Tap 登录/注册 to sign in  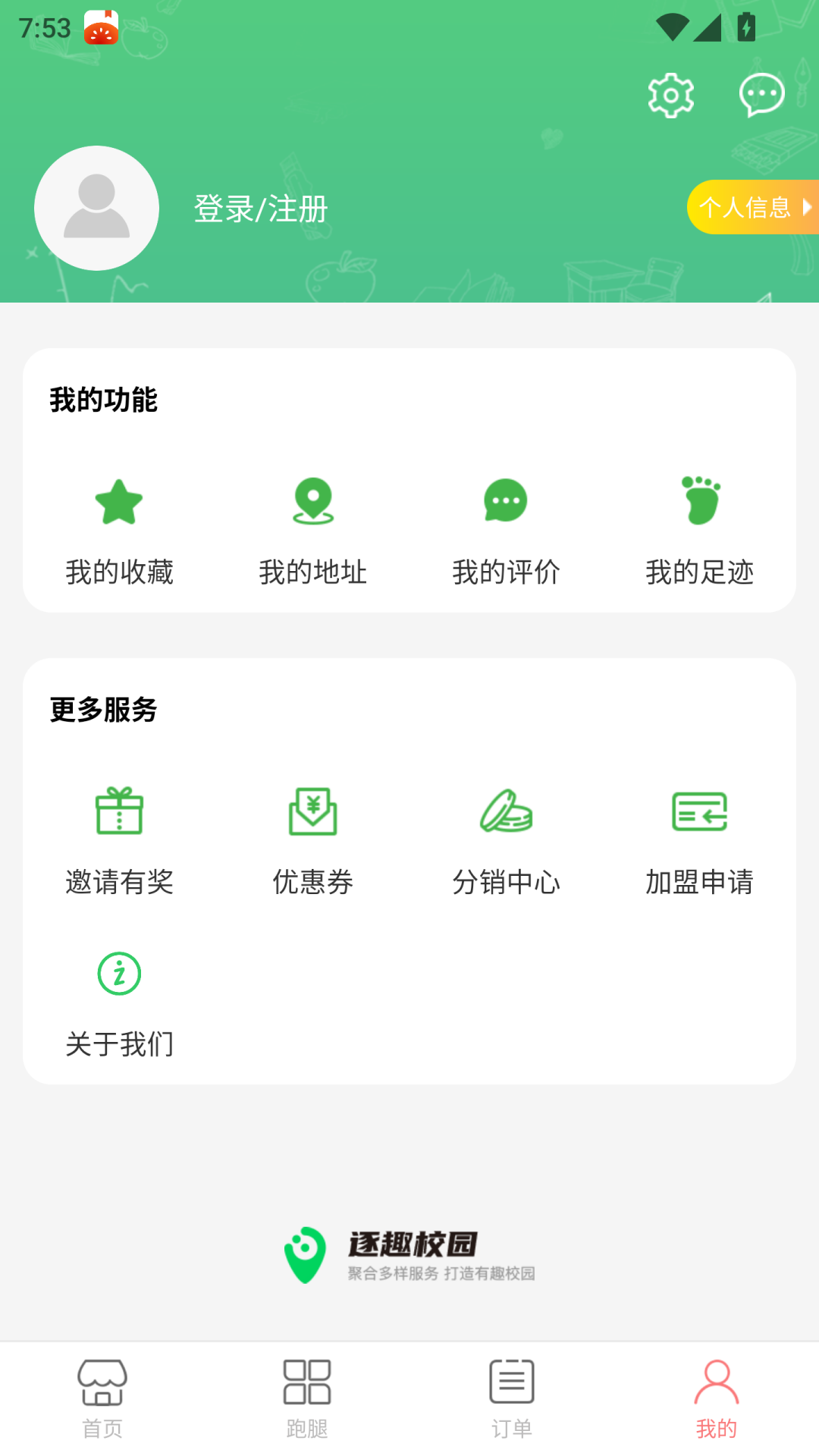pyautogui.click(x=261, y=209)
